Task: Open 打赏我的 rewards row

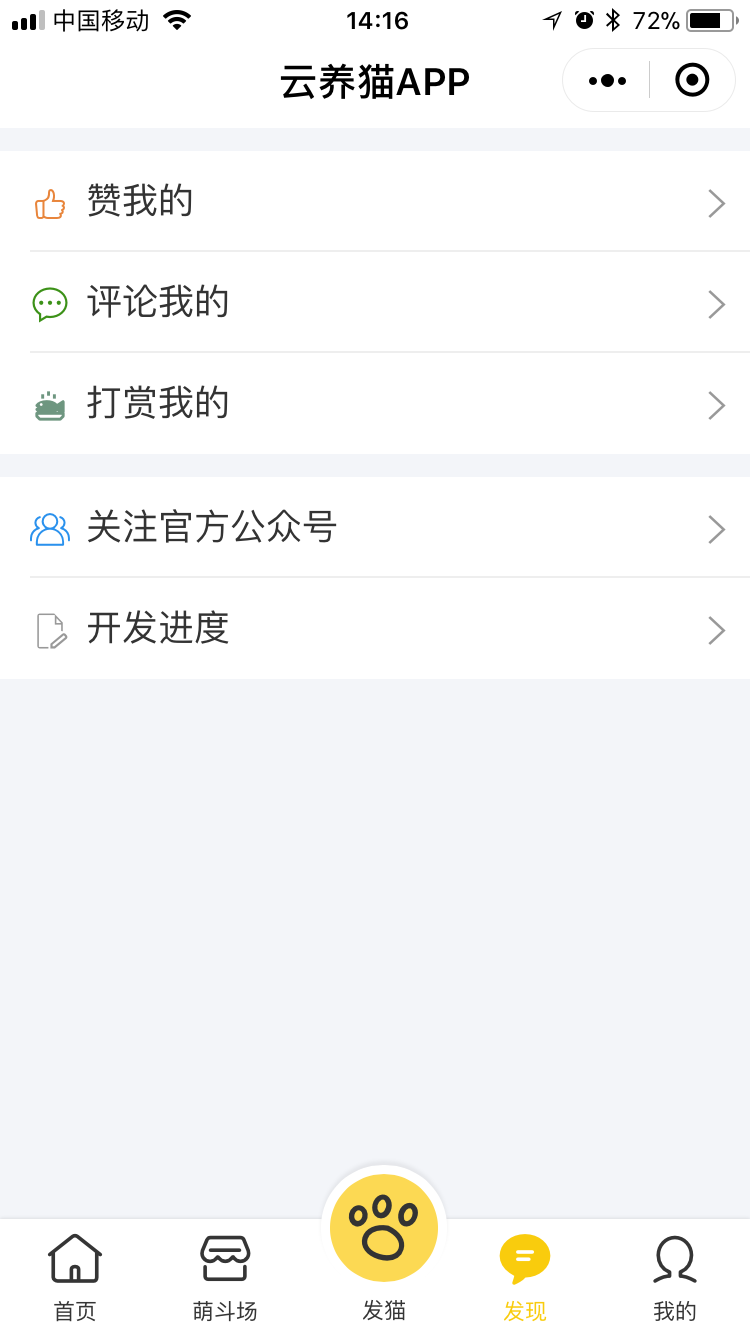Action: tap(375, 404)
